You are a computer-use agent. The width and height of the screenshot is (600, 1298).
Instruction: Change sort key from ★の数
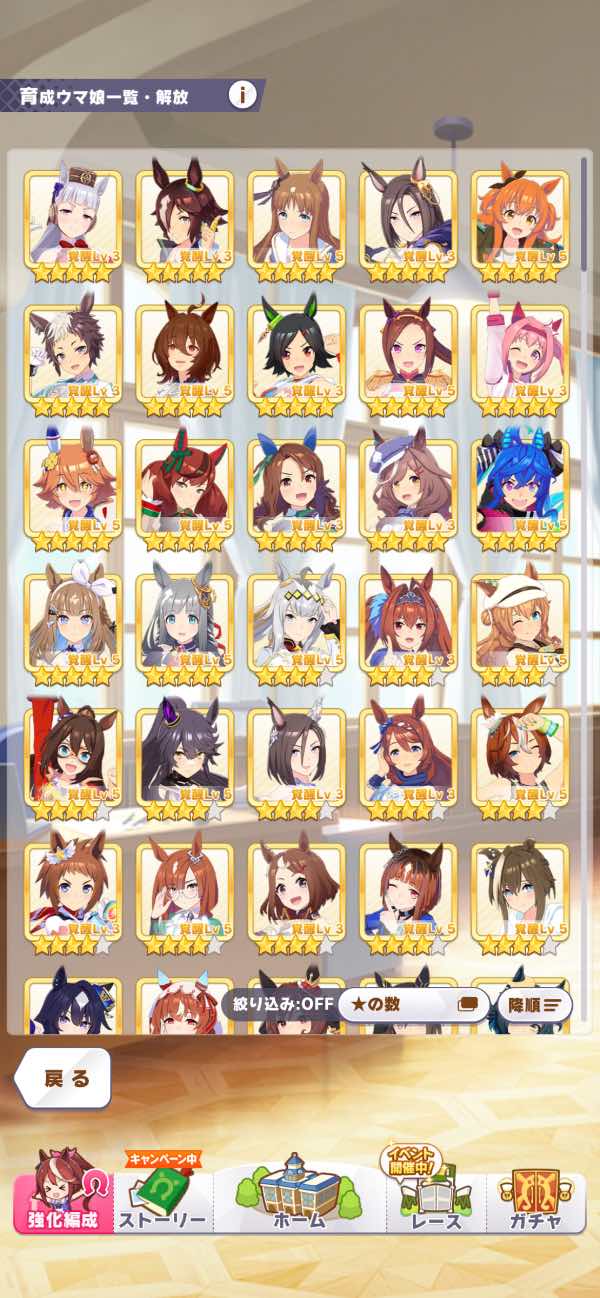(410, 1004)
